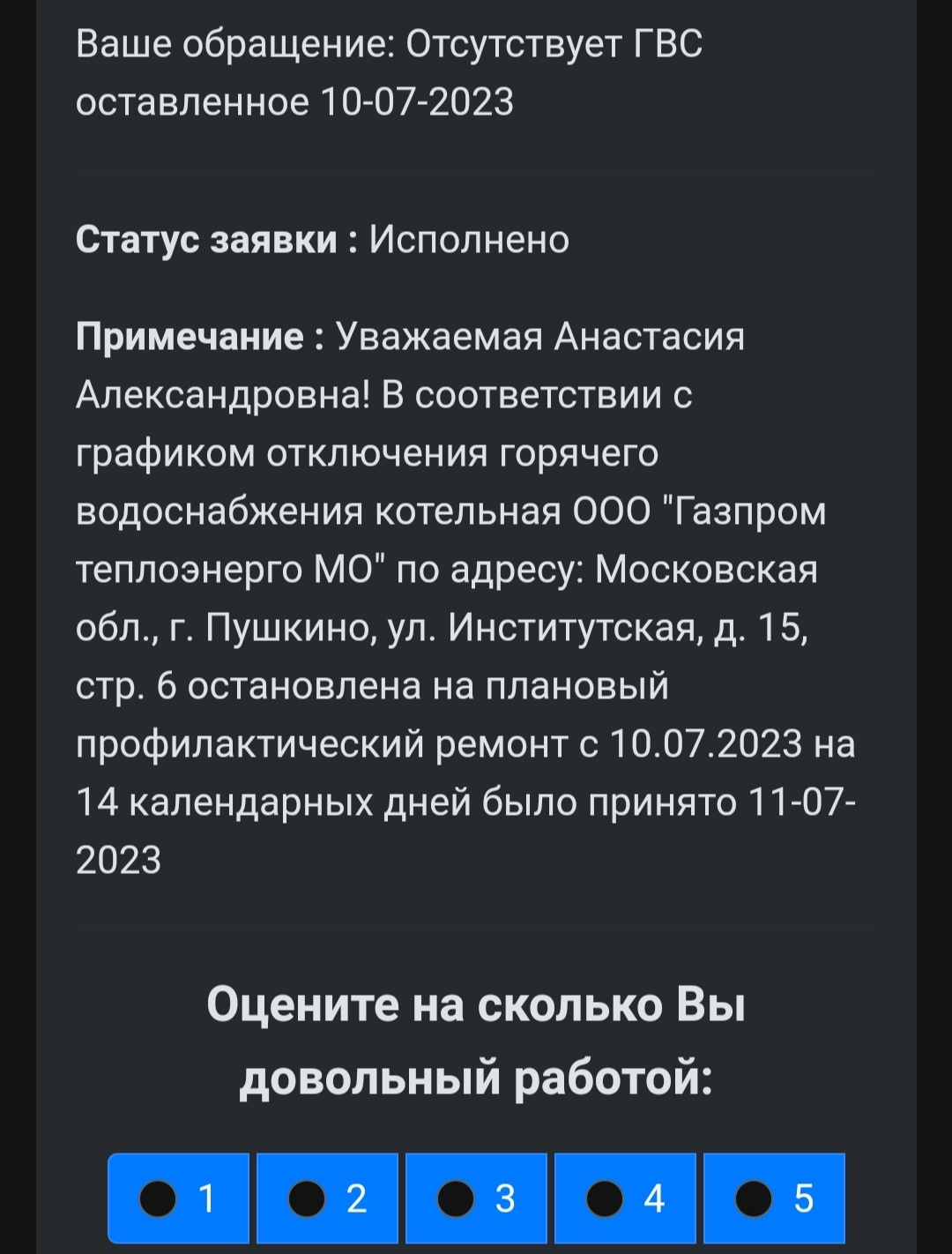Select rating 2 for the work
952x1254 pixels.
coord(327,1198)
